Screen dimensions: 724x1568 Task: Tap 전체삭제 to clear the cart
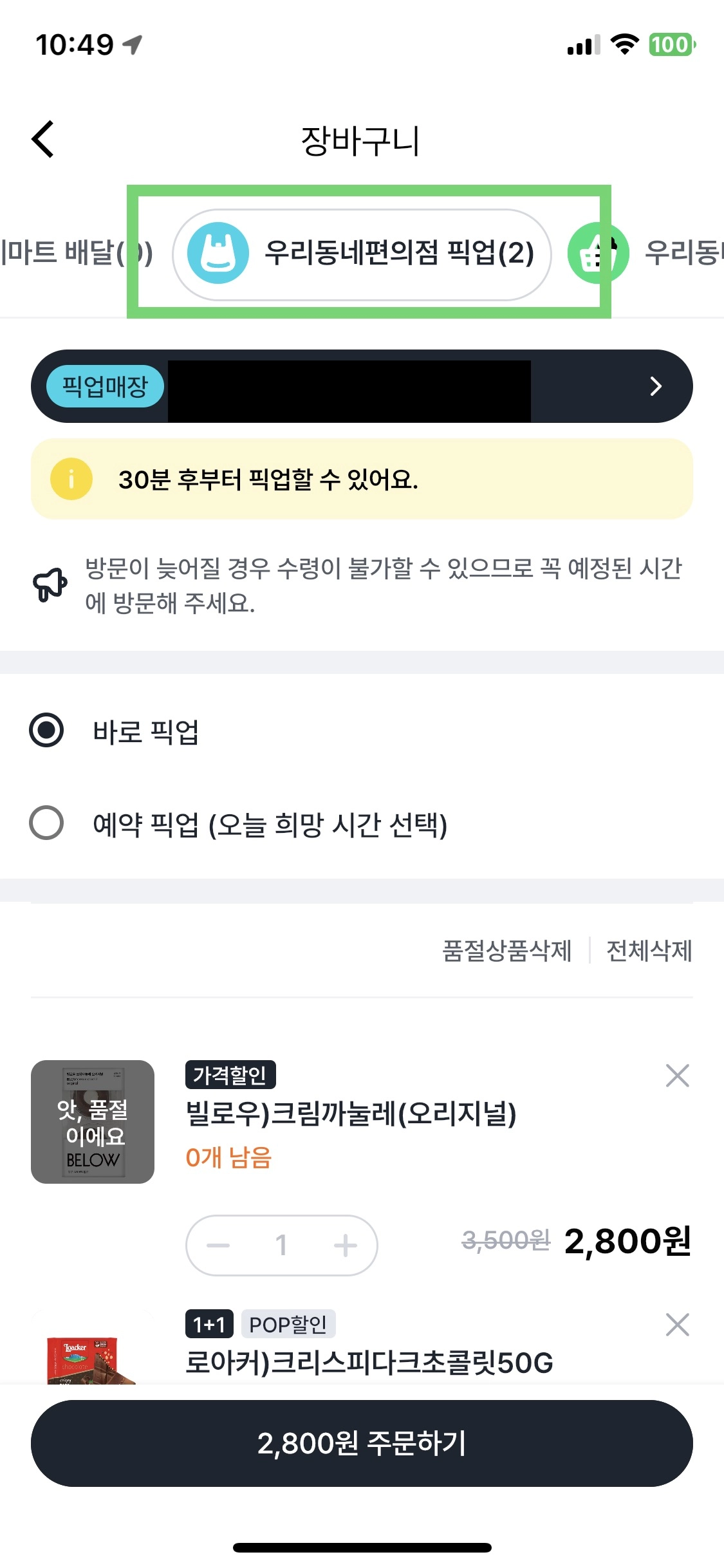tap(649, 951)
